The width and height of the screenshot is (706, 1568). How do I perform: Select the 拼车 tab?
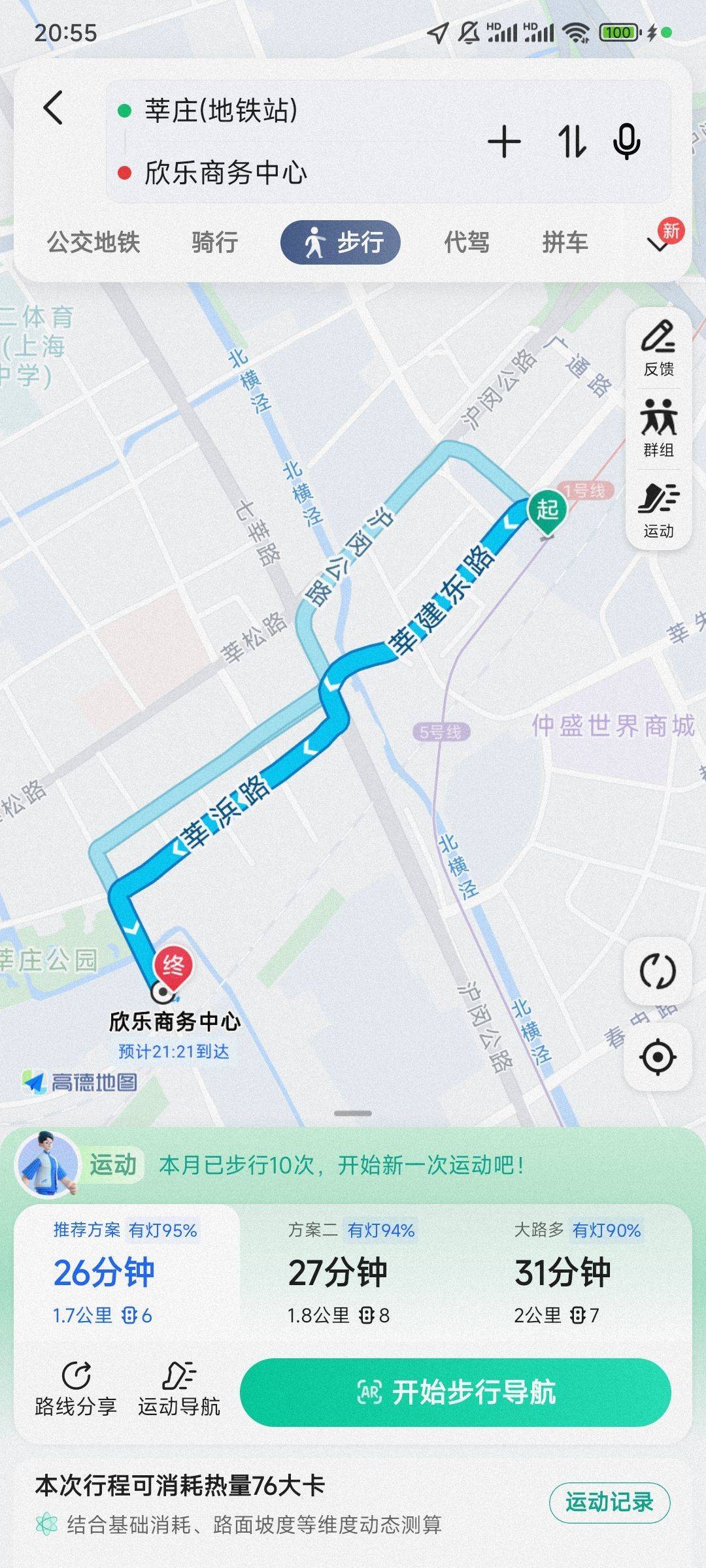pyautogui.click(x=565, y=242)
